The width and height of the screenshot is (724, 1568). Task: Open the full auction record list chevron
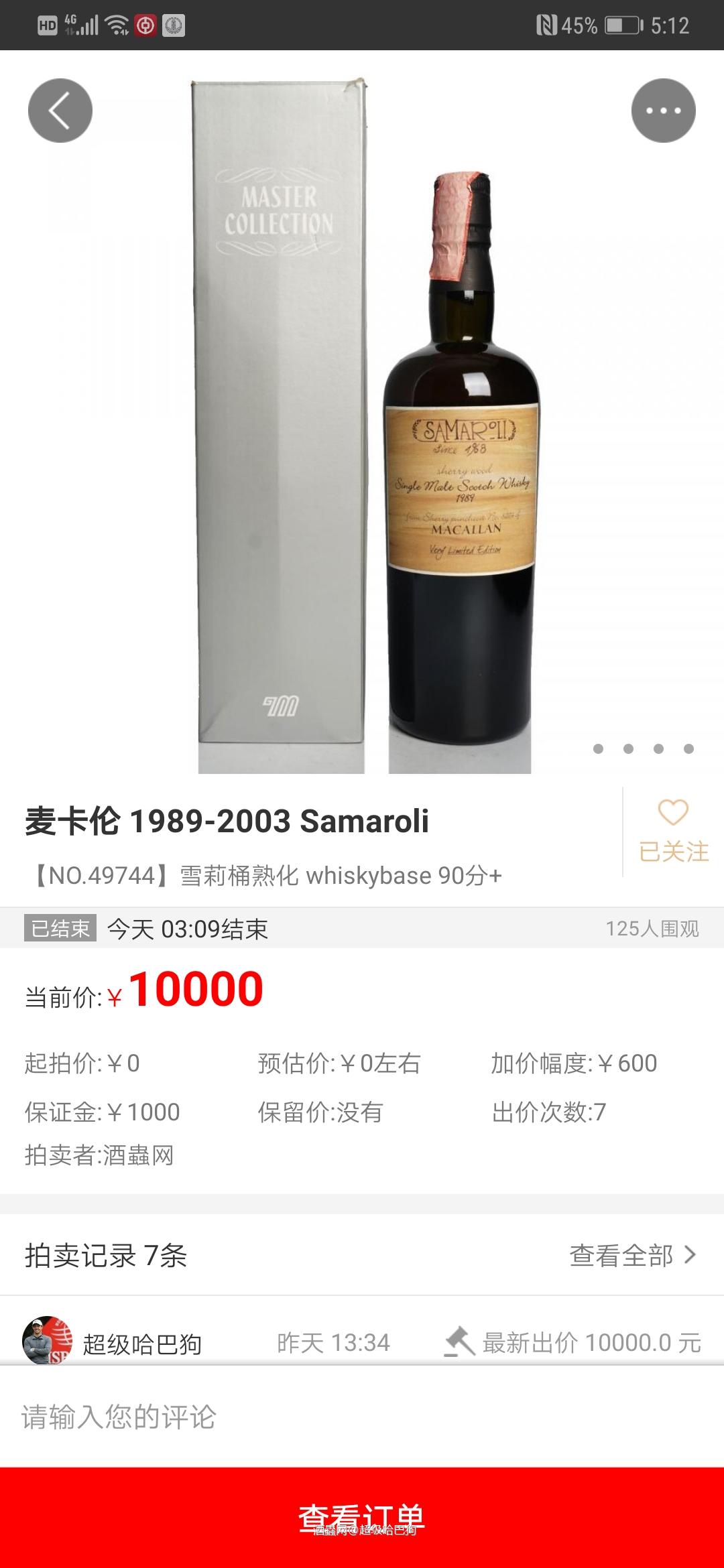[x=689, y=1254]
